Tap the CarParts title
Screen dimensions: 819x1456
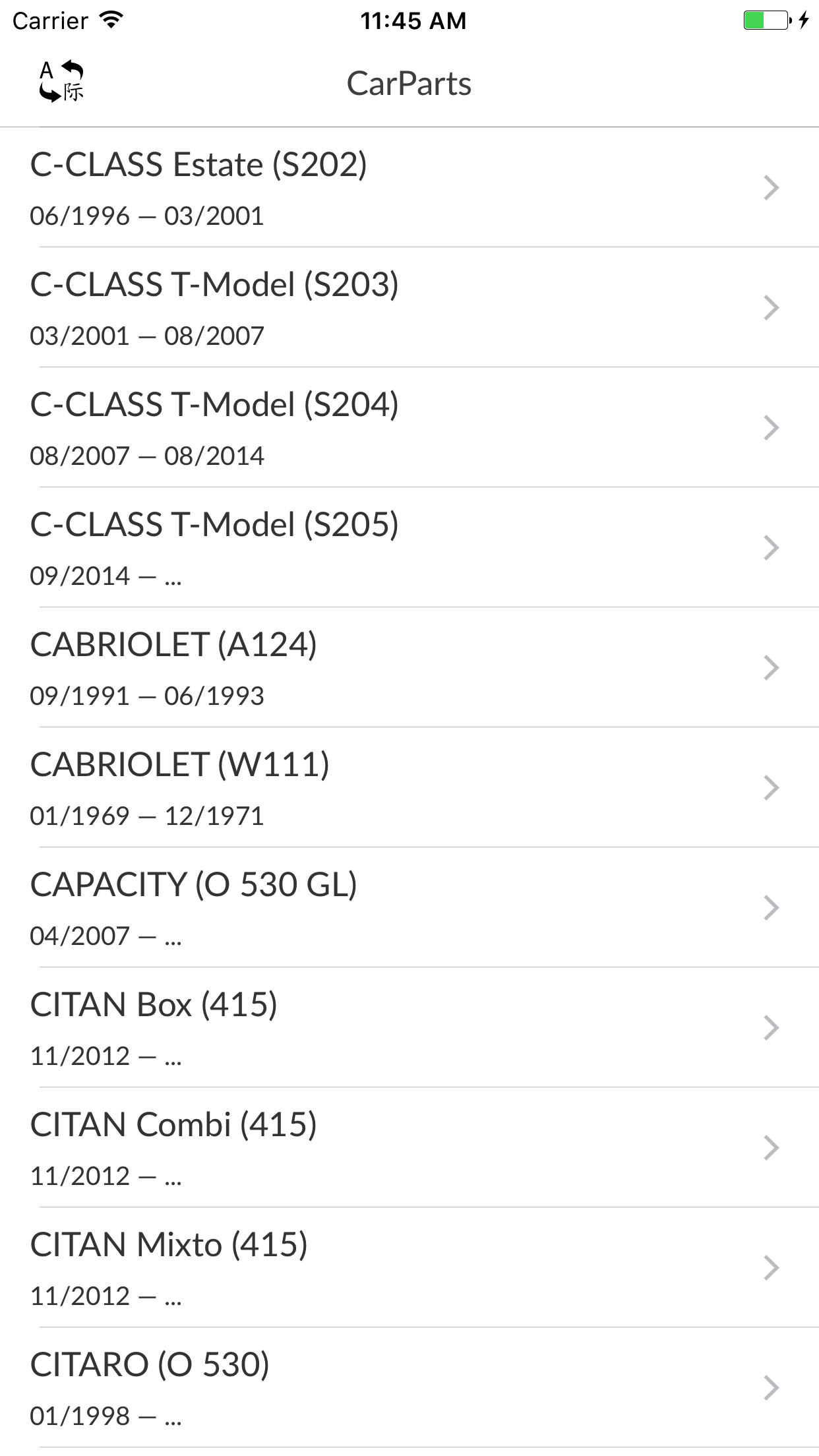pos(409,82)
